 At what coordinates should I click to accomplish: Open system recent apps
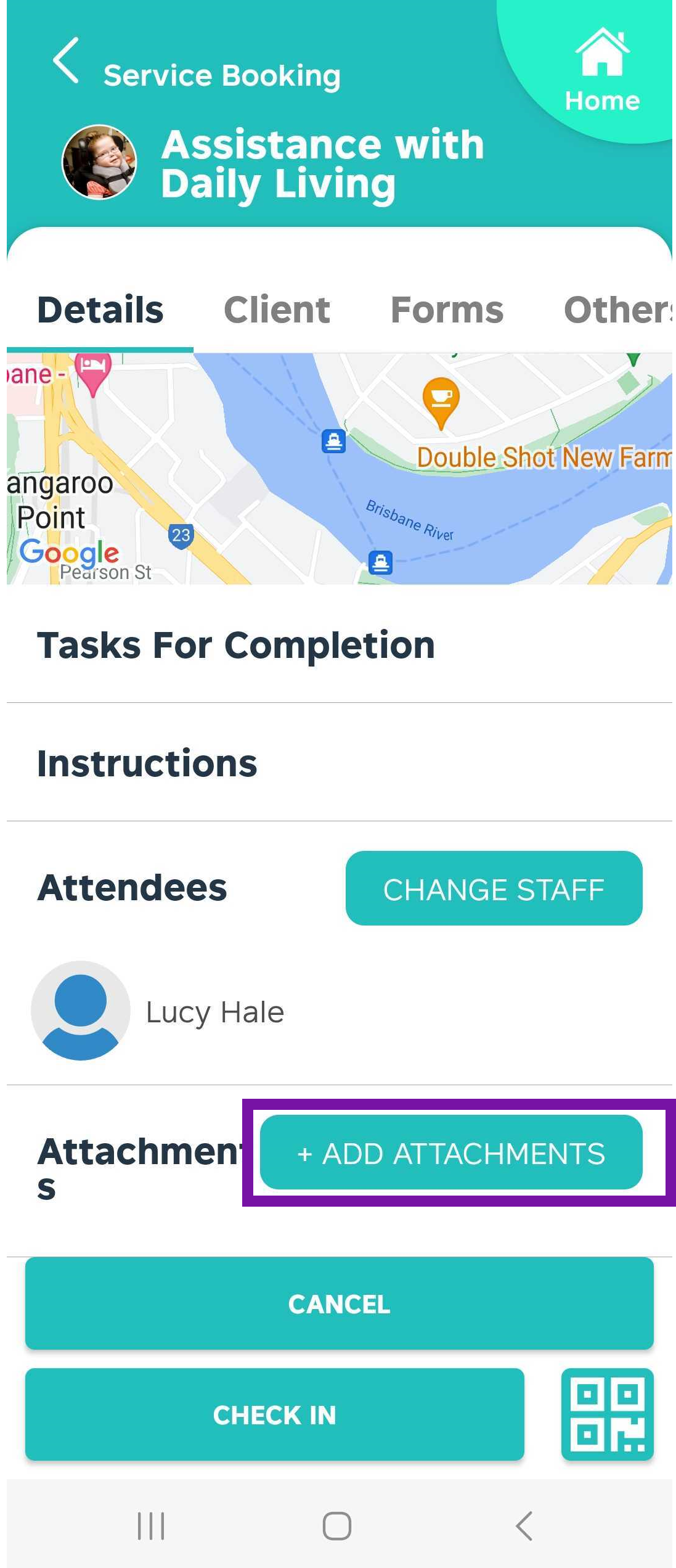click(151, 1525)
